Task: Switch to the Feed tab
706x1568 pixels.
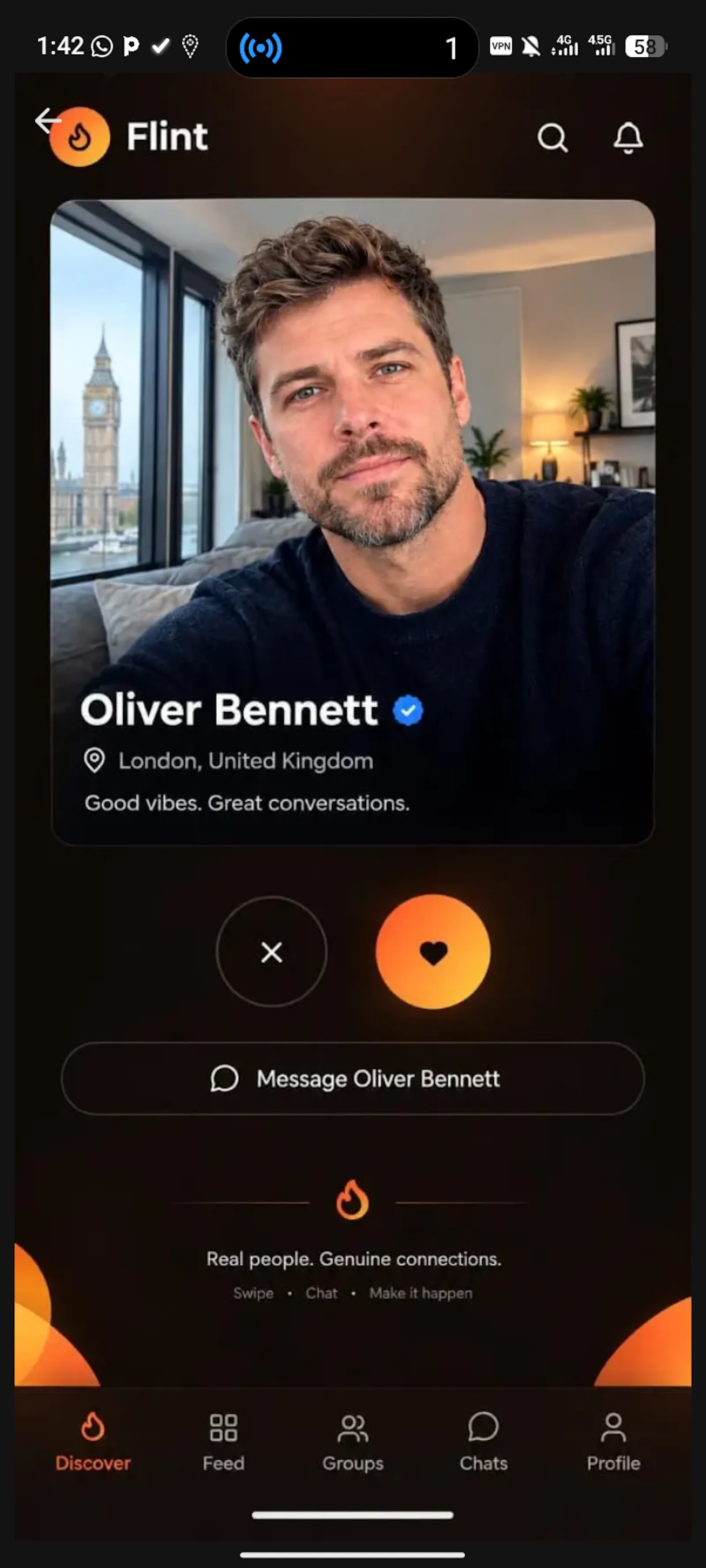Action: pyautogui.click(x=223, y=1442)
